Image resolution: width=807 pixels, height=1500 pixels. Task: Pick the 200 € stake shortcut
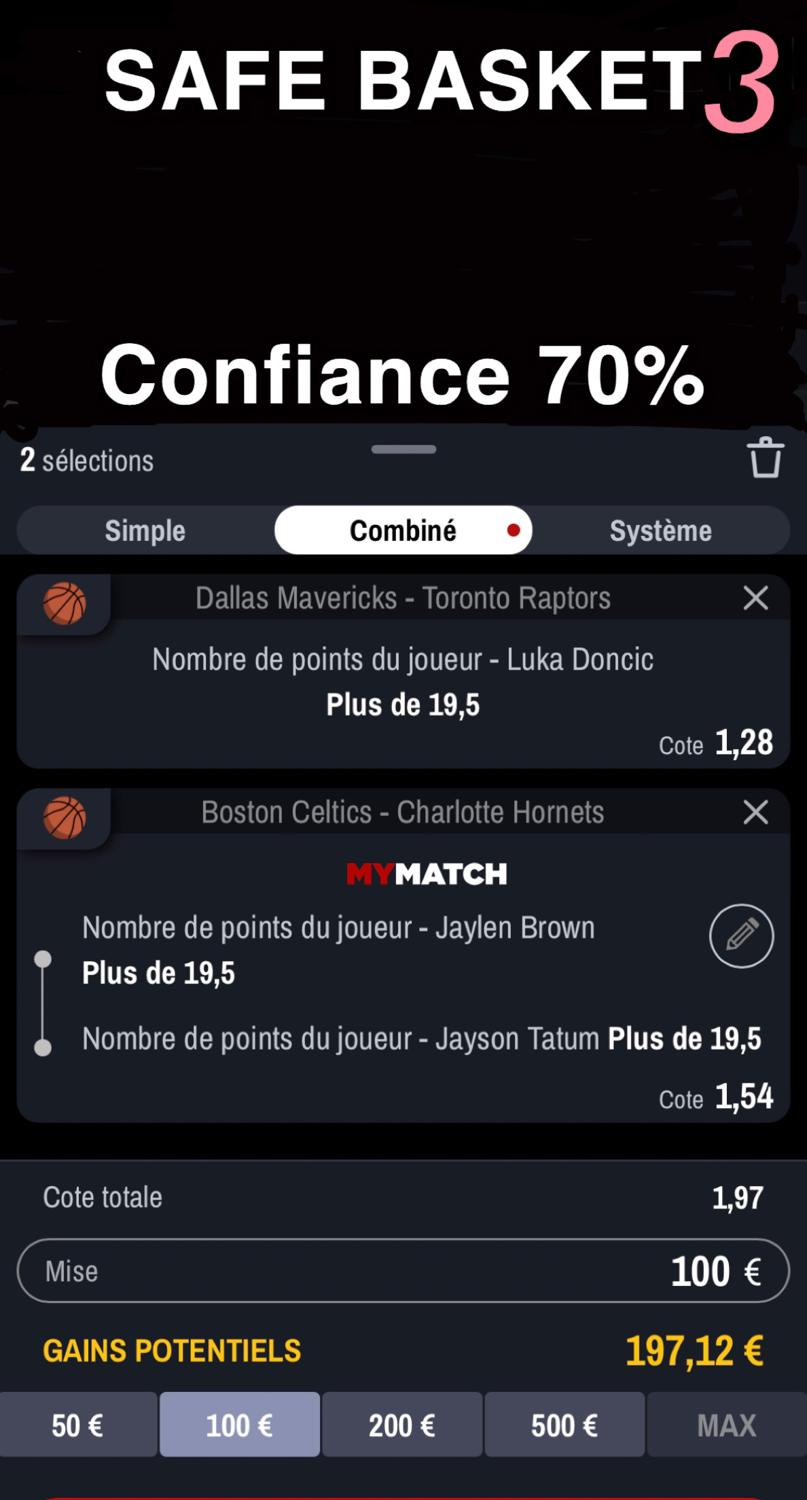(402, 1425)
